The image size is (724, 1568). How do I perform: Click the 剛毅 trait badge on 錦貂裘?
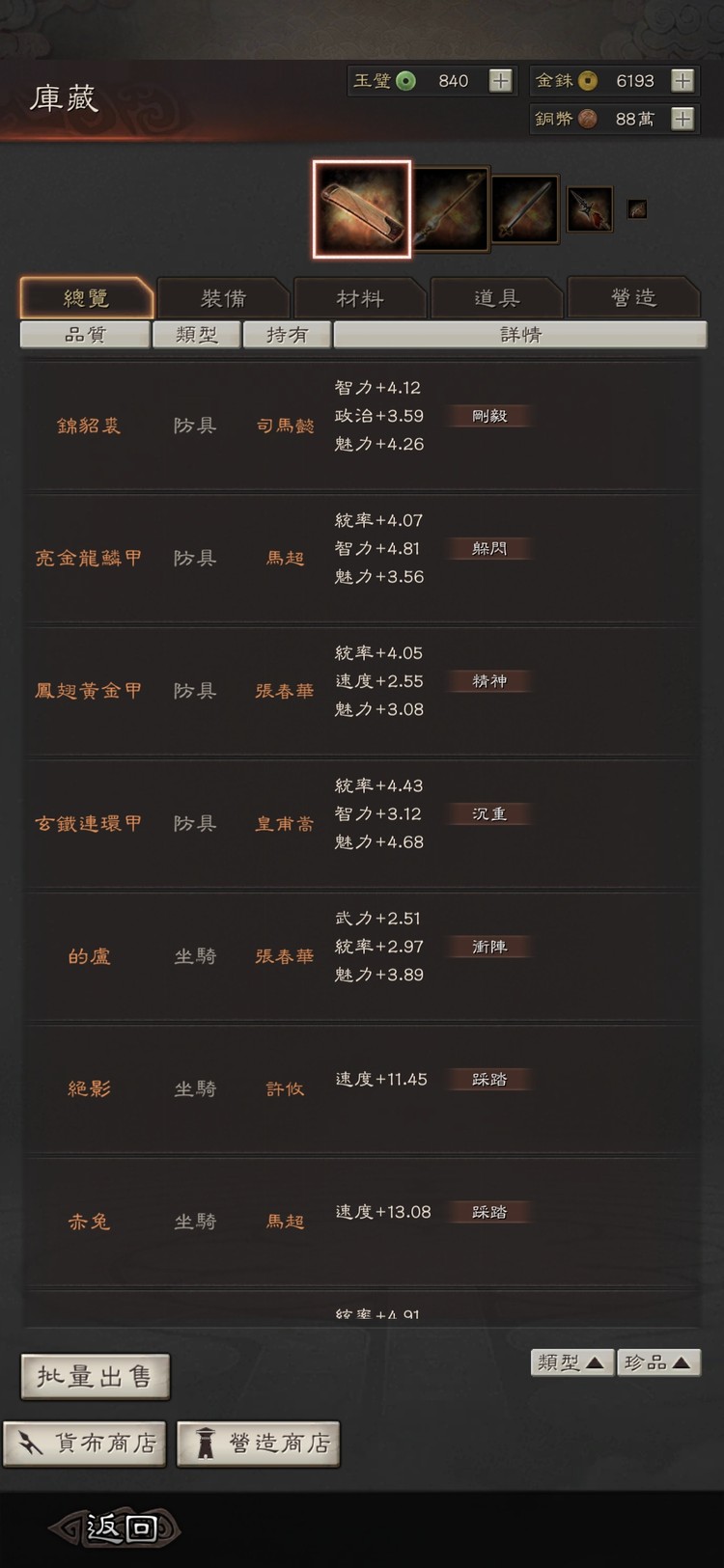tap(488, 416)
